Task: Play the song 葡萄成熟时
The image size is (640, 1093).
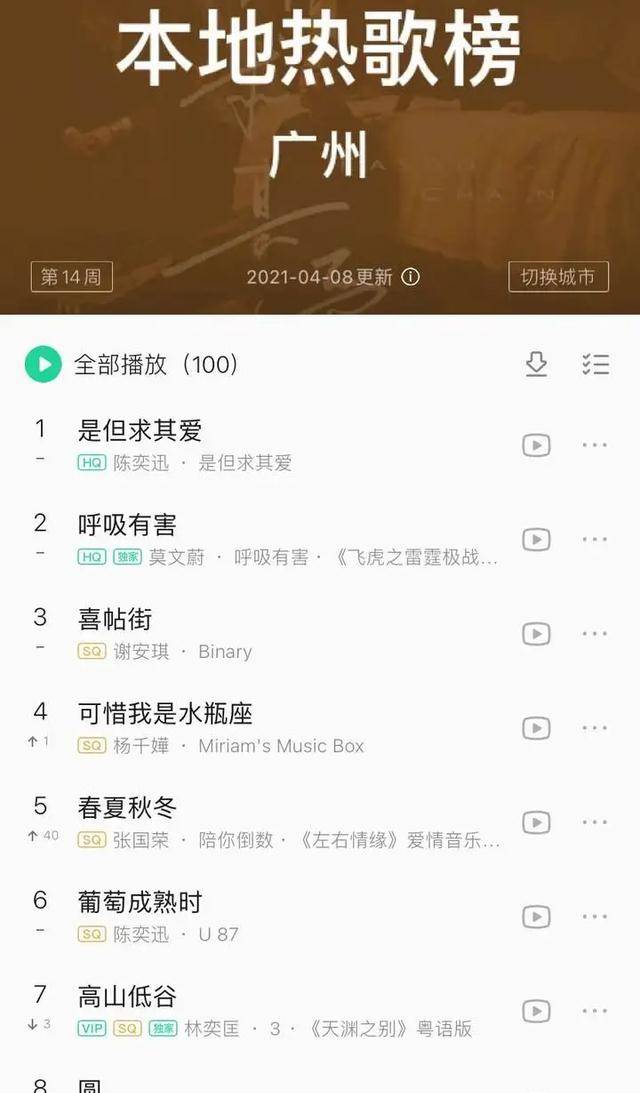Action: 140,902
